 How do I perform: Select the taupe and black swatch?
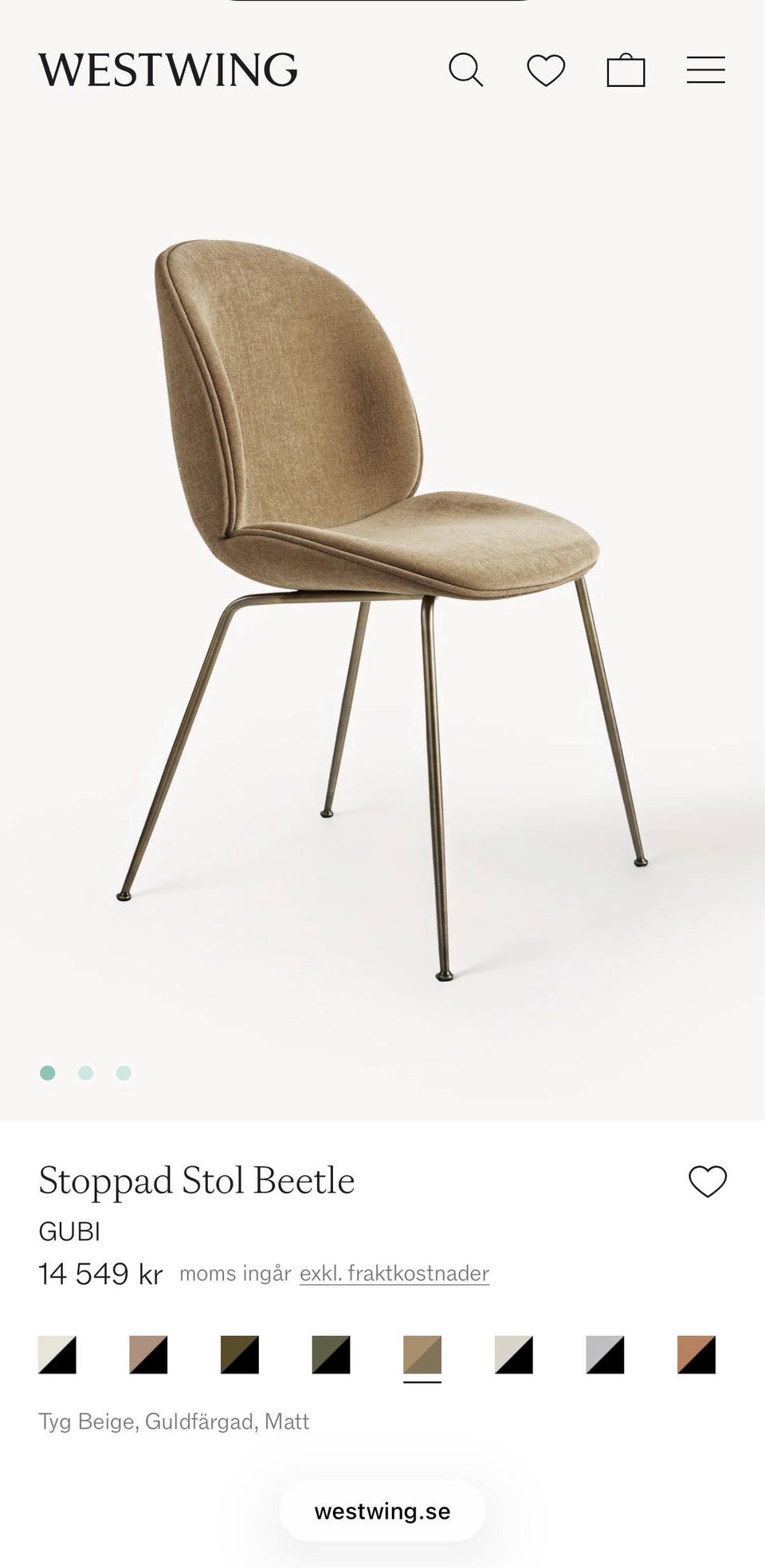click(x=148, y=1354)
